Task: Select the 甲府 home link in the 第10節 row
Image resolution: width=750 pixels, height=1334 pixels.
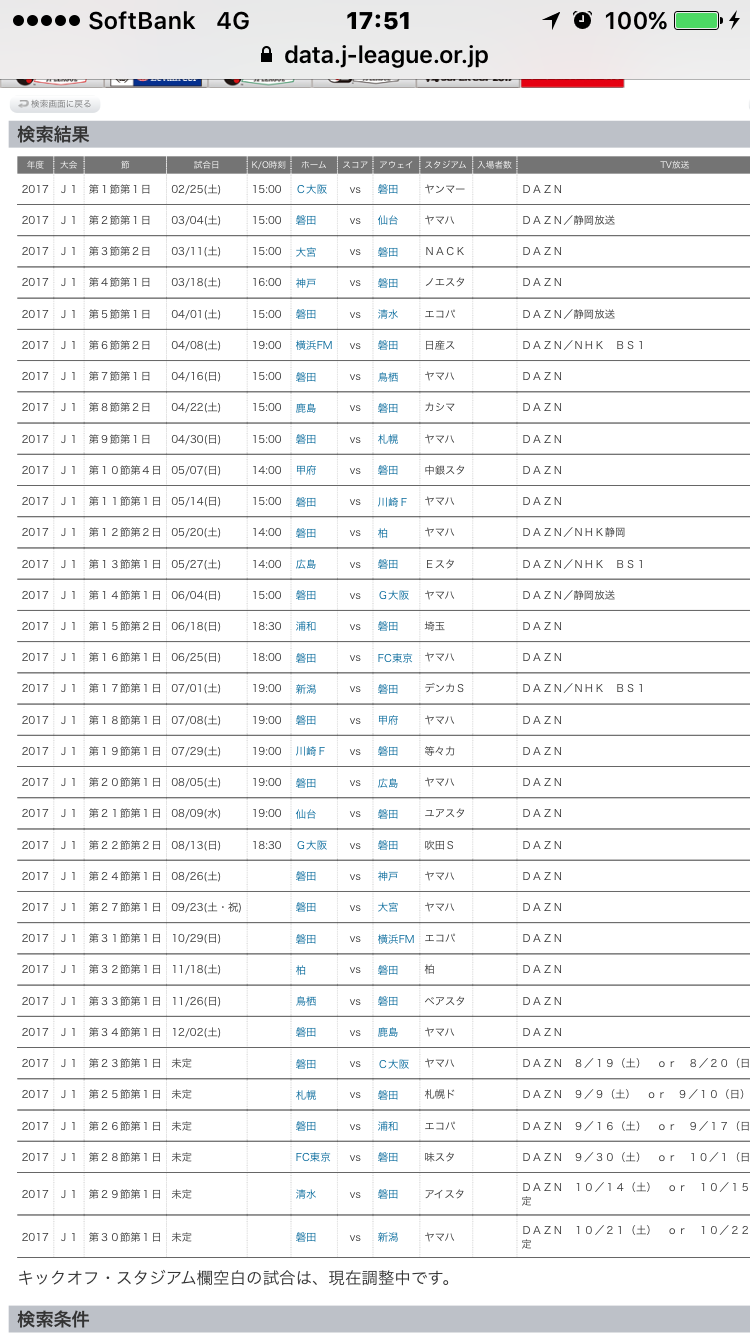Action: pyautogui.click(x=305, y=470)
